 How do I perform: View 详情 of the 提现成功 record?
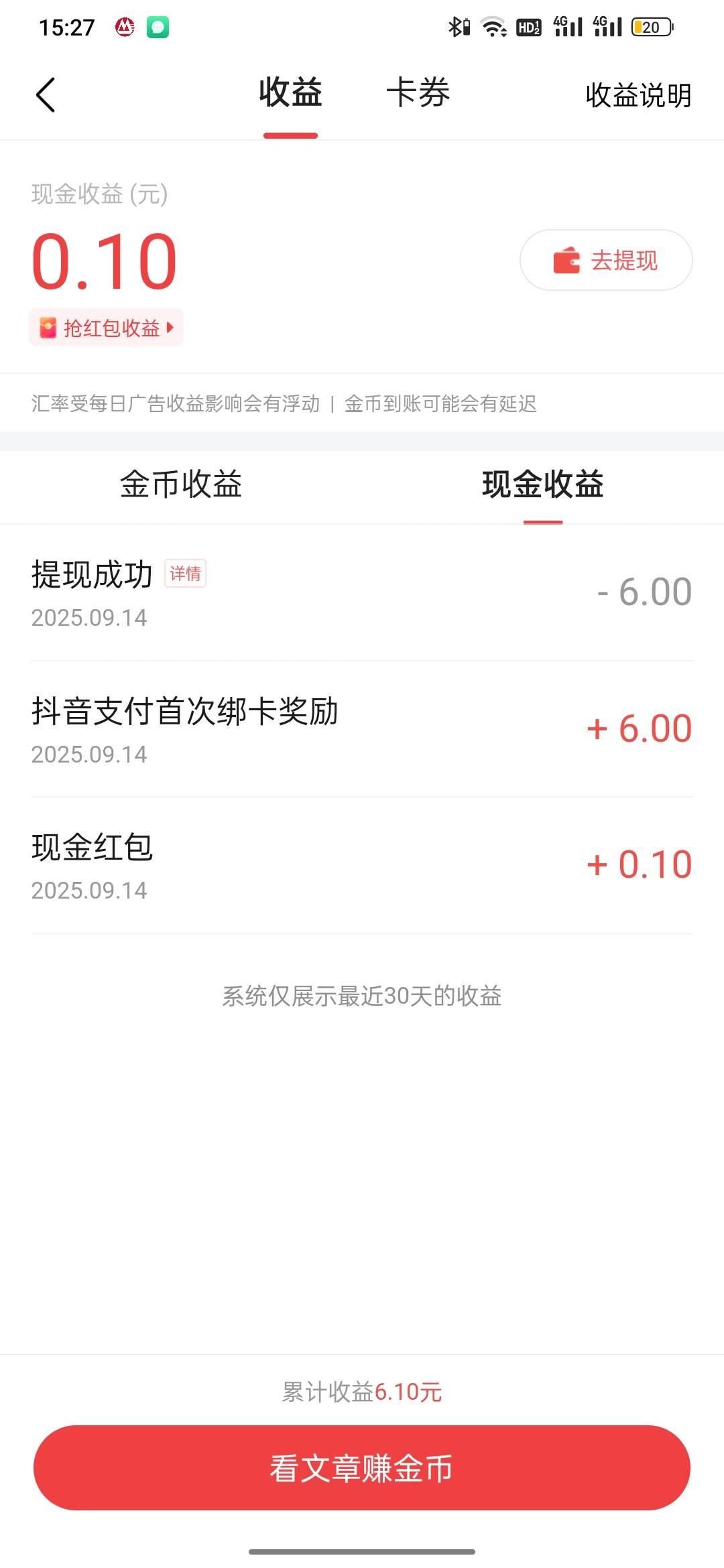click(185, 574)
